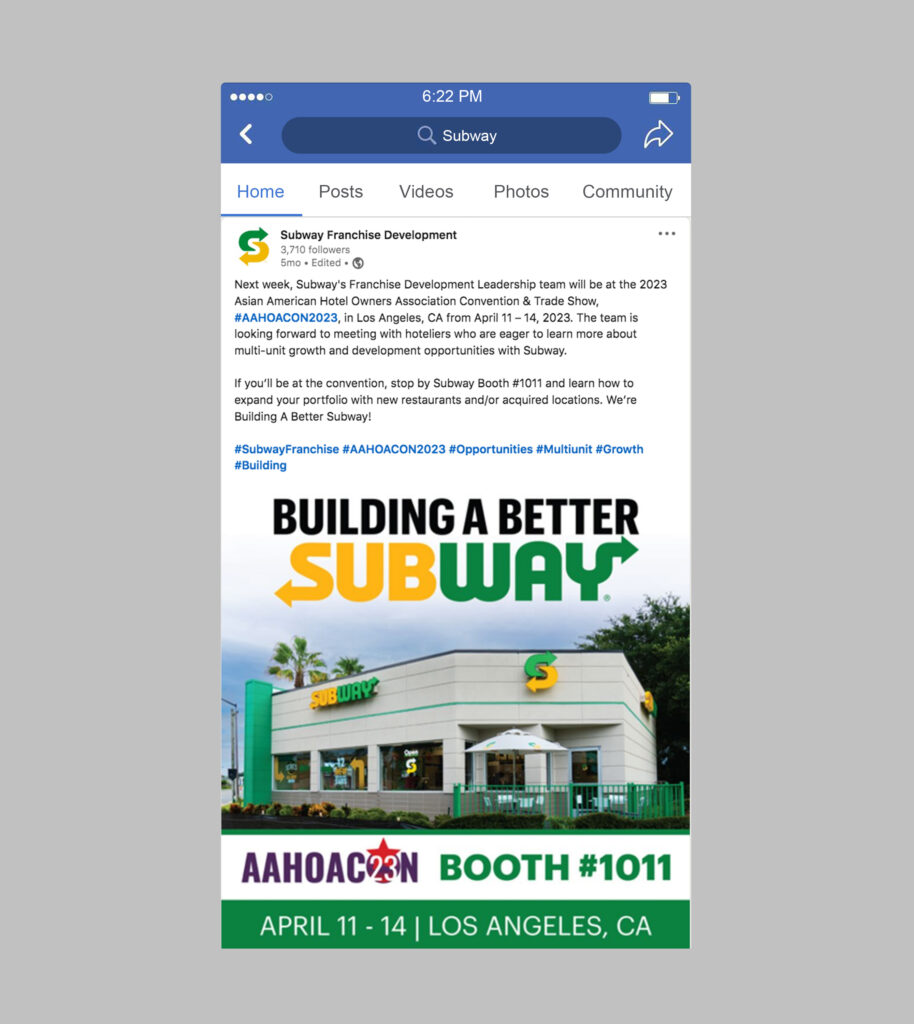The height and width of the screenshot is (1024, 914).
Task: Go to the Community tab
Action: coord(627,191)
